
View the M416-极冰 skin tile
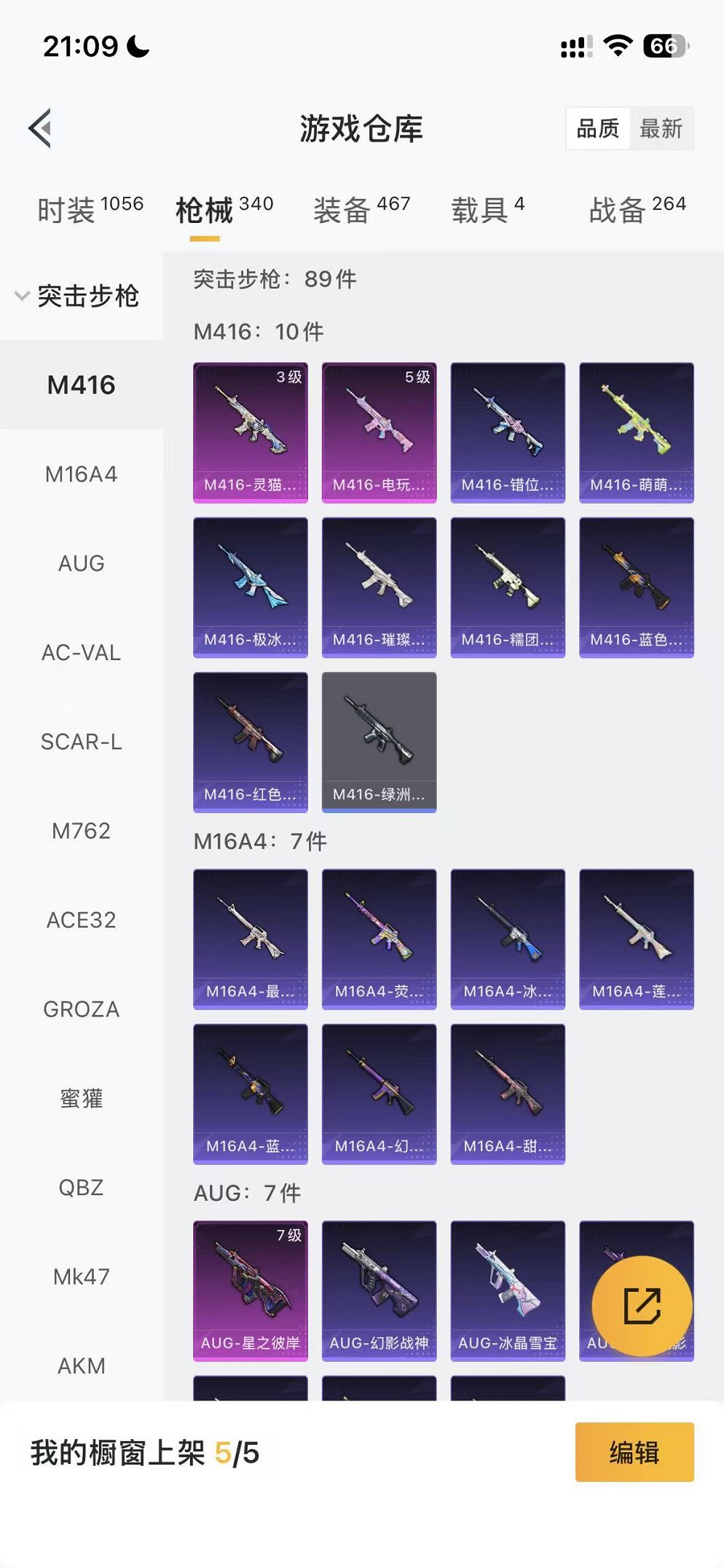tap(250, 587)
